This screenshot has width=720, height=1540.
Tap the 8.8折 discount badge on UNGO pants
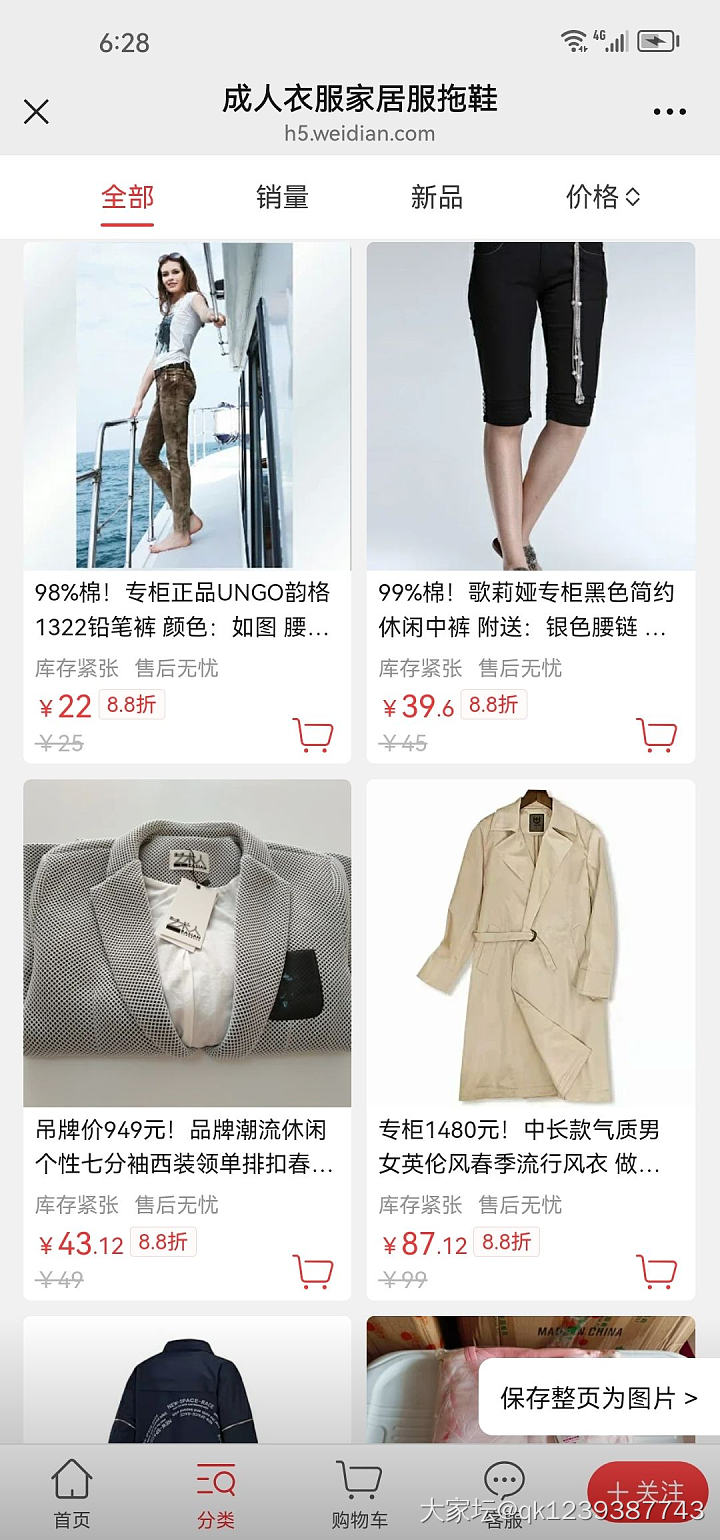(131, 705)
